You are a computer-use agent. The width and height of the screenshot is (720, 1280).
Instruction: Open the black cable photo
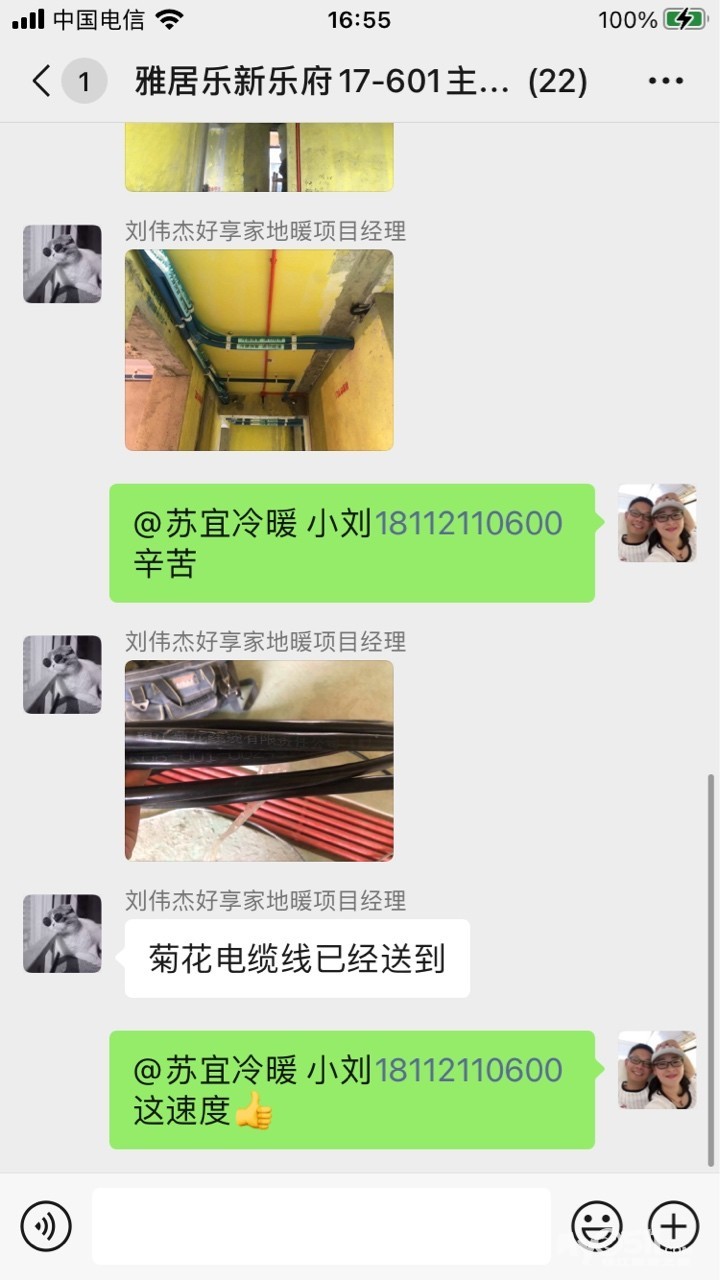pyautogui.click(x=259, y=761)
